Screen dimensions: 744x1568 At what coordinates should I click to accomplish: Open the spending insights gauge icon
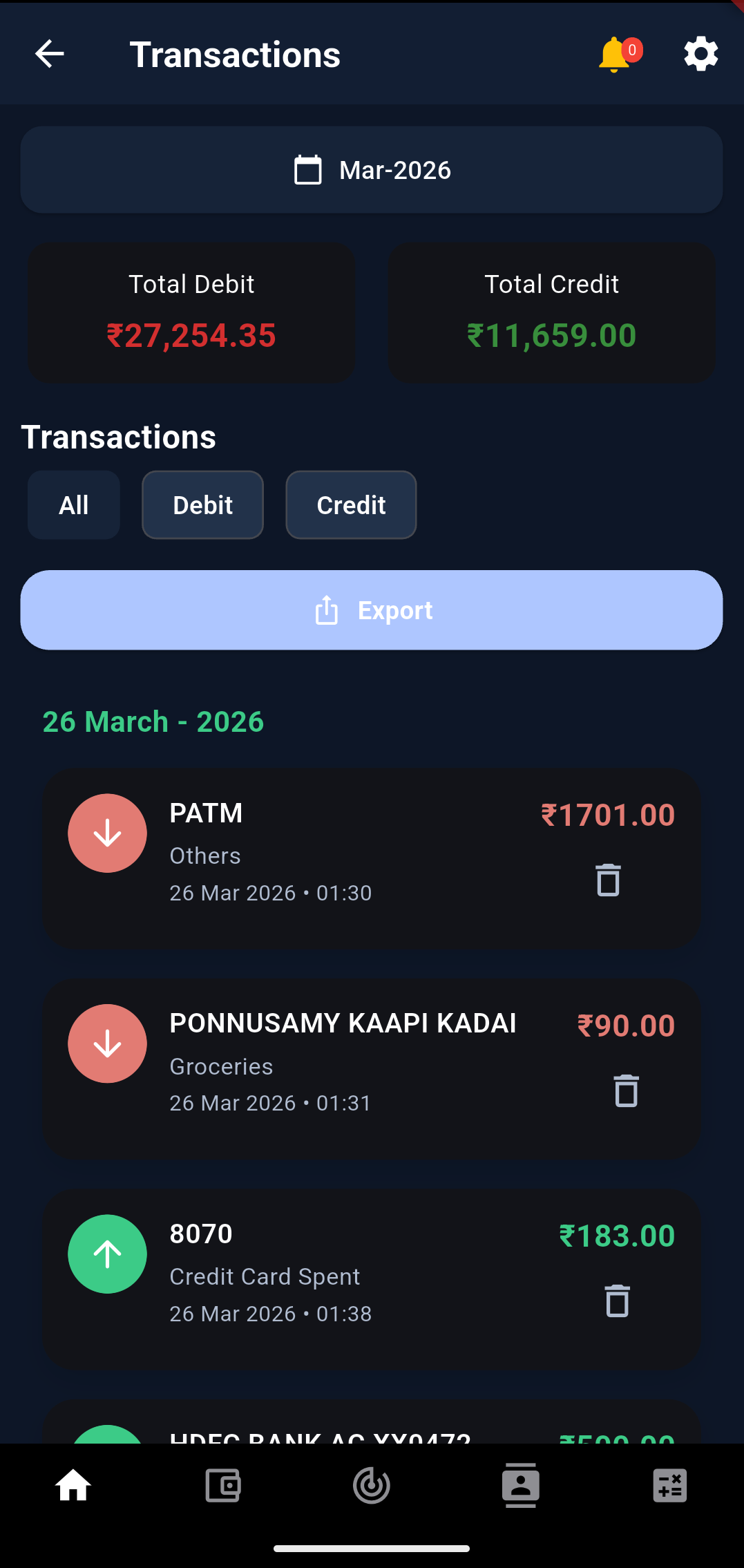coord(372,1486)
